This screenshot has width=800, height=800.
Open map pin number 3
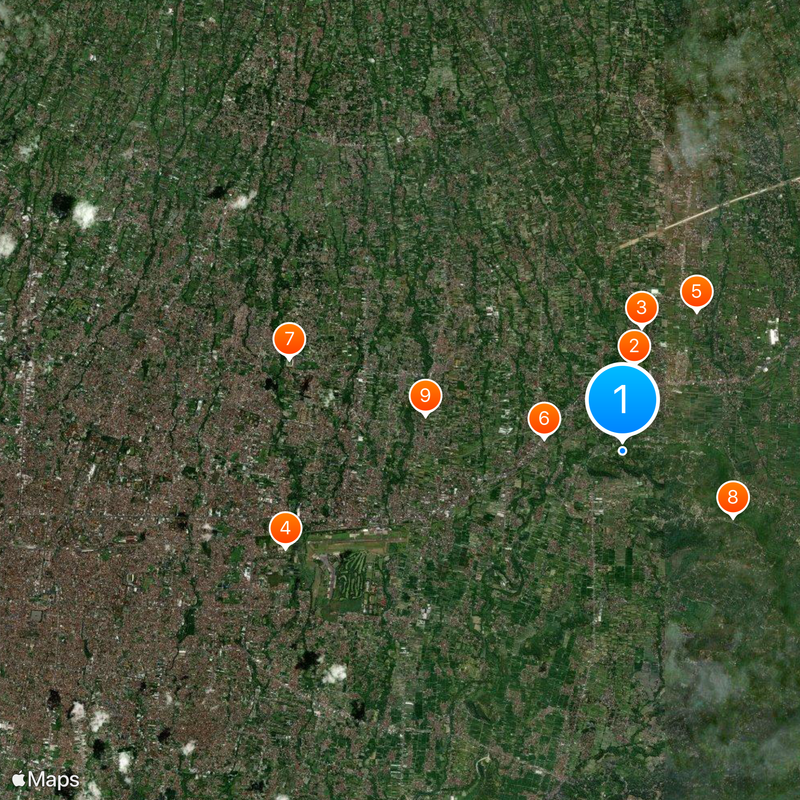click(x=642, y=308)
